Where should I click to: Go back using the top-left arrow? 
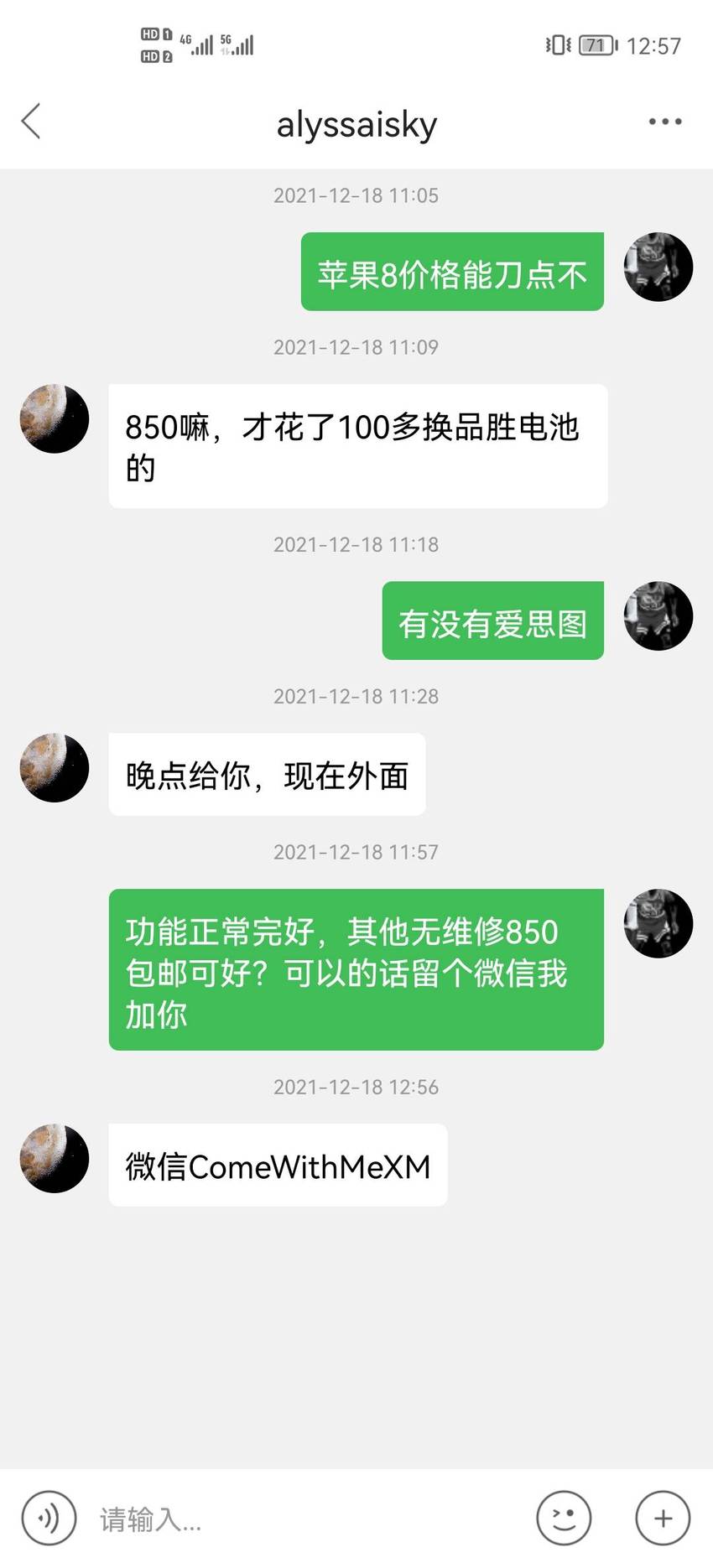click(31, 122)
